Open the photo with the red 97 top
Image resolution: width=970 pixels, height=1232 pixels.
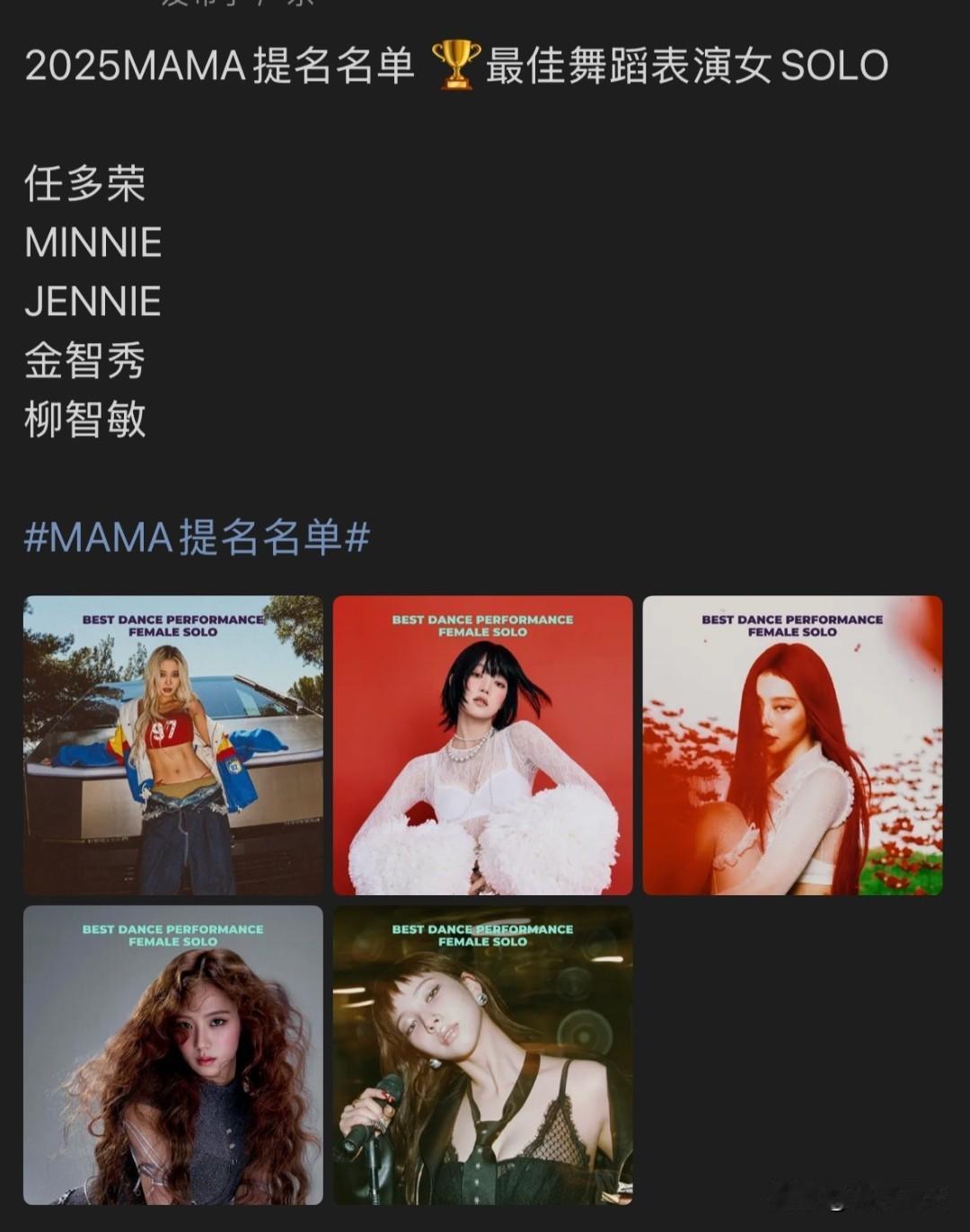(x=172, y=745)
